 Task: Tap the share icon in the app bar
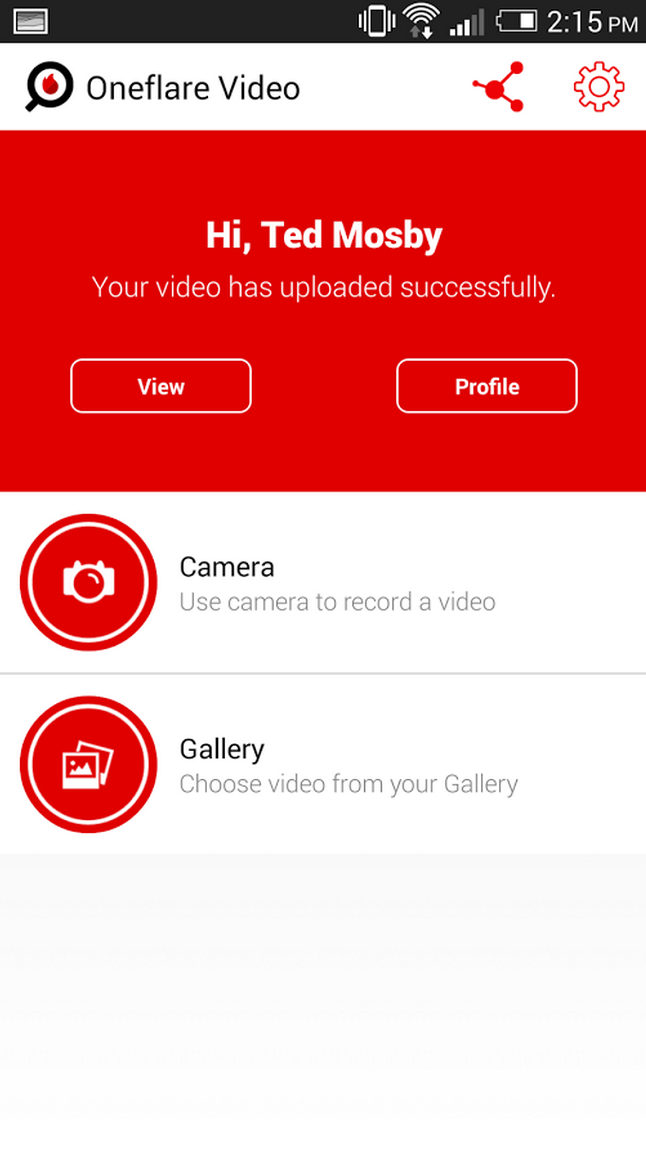click(x=498, y=87)
